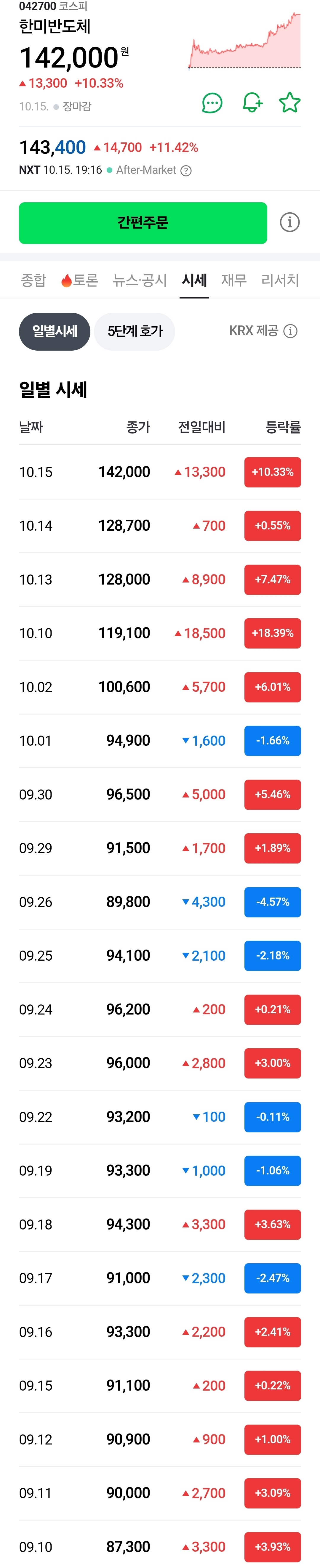This screenshot has width=320, height=1568.
Task: Tap the green 간편주문 button
Action: (143, 223)
